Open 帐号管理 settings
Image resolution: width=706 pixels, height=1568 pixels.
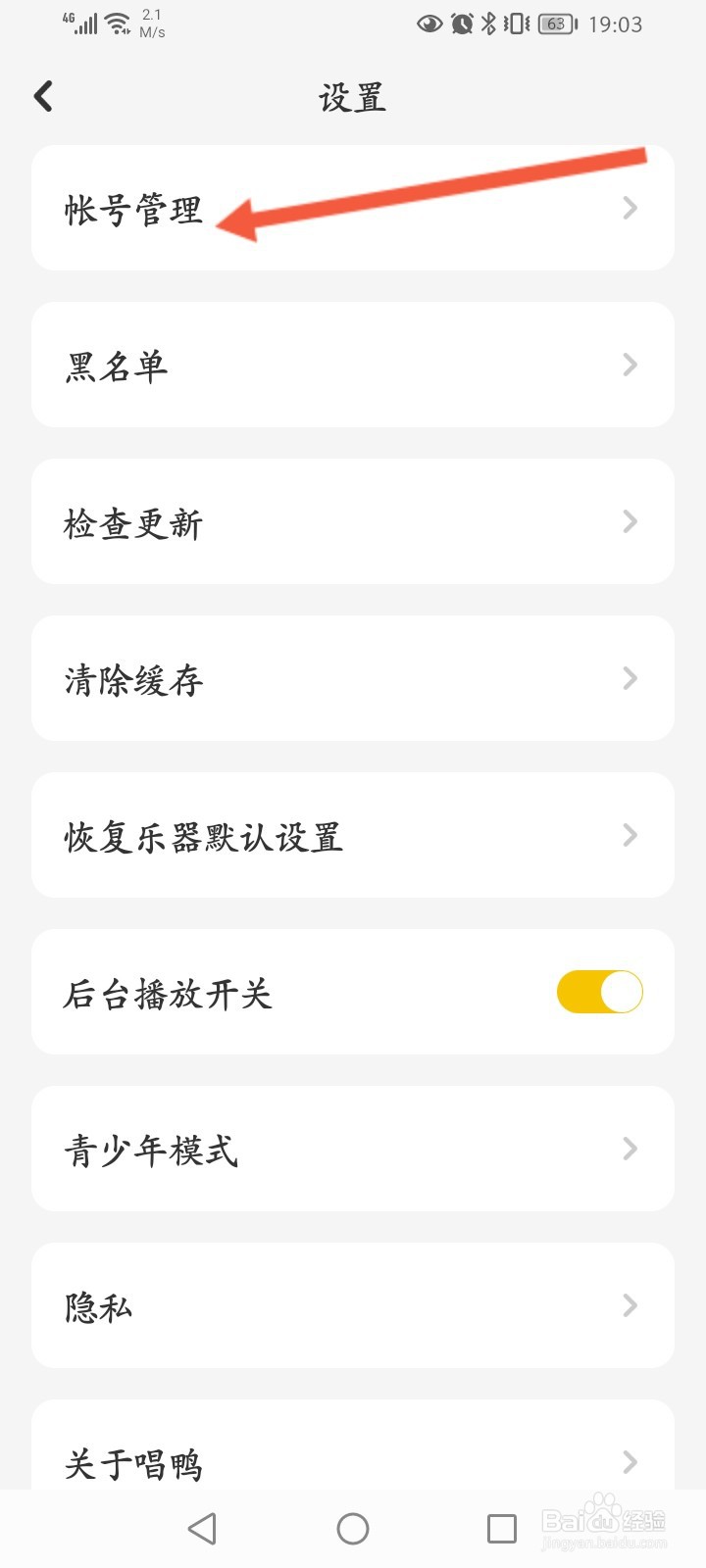[353, 208]
